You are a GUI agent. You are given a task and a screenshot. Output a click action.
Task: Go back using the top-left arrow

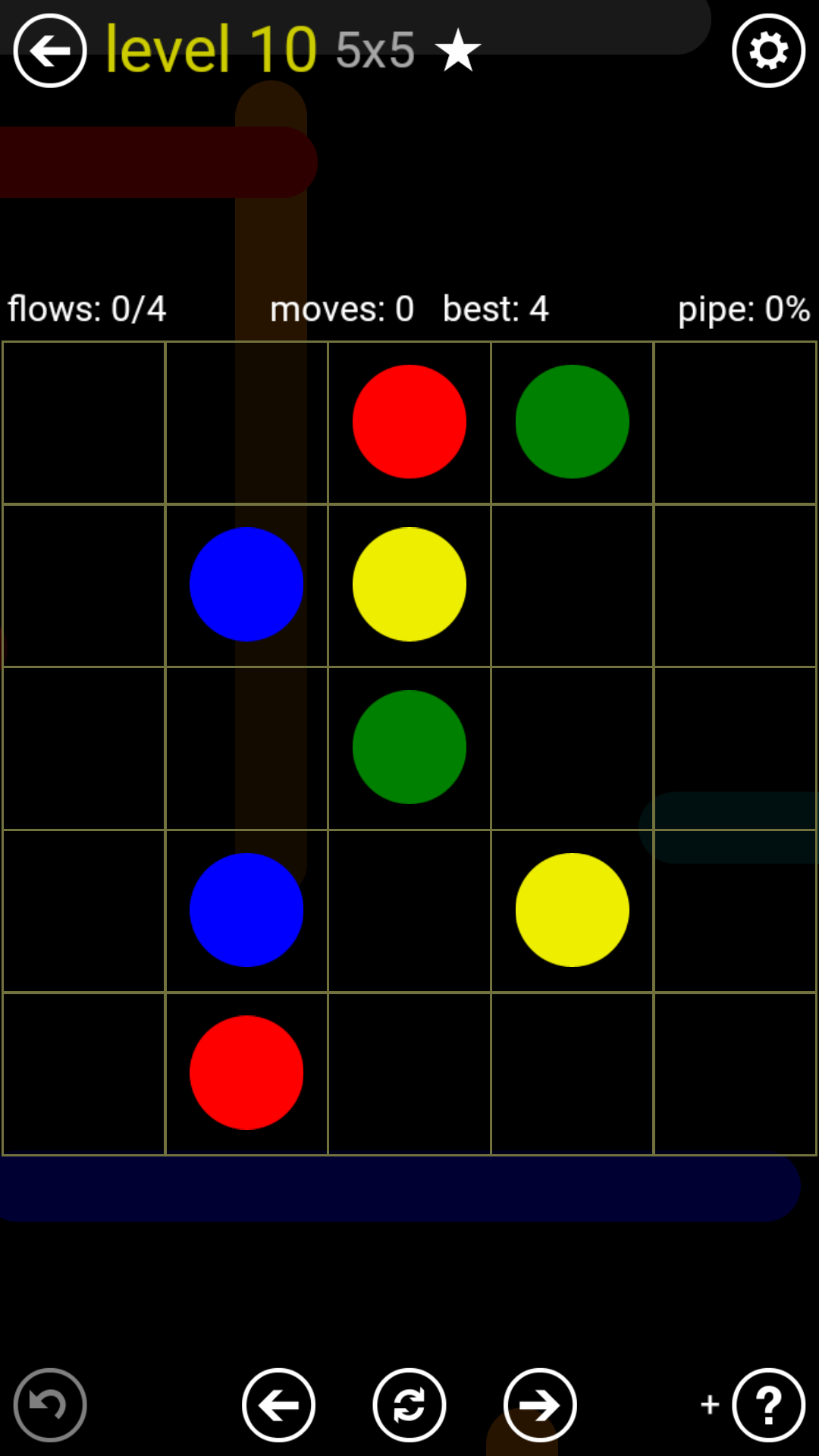tap(50, 51)
